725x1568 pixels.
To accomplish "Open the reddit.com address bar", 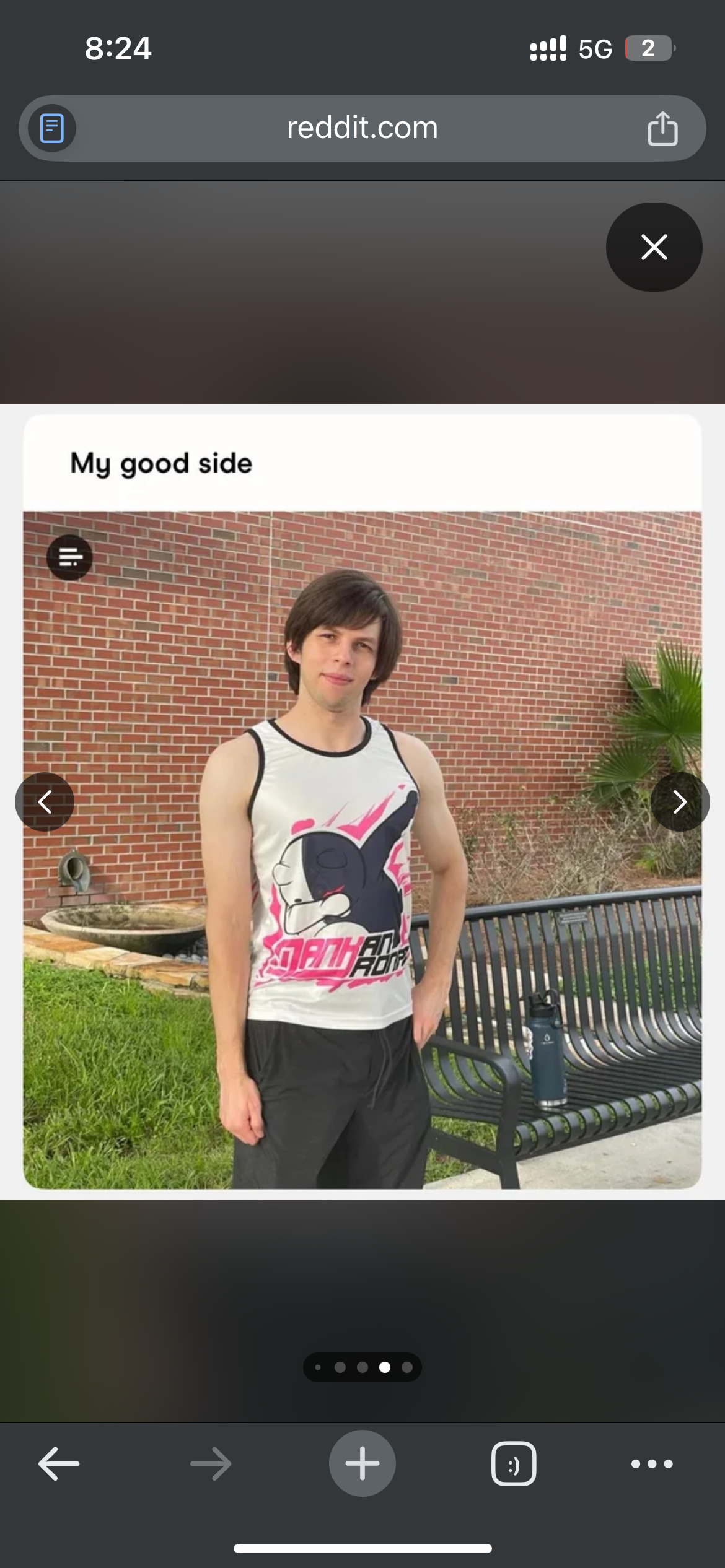I will [362, 128].
